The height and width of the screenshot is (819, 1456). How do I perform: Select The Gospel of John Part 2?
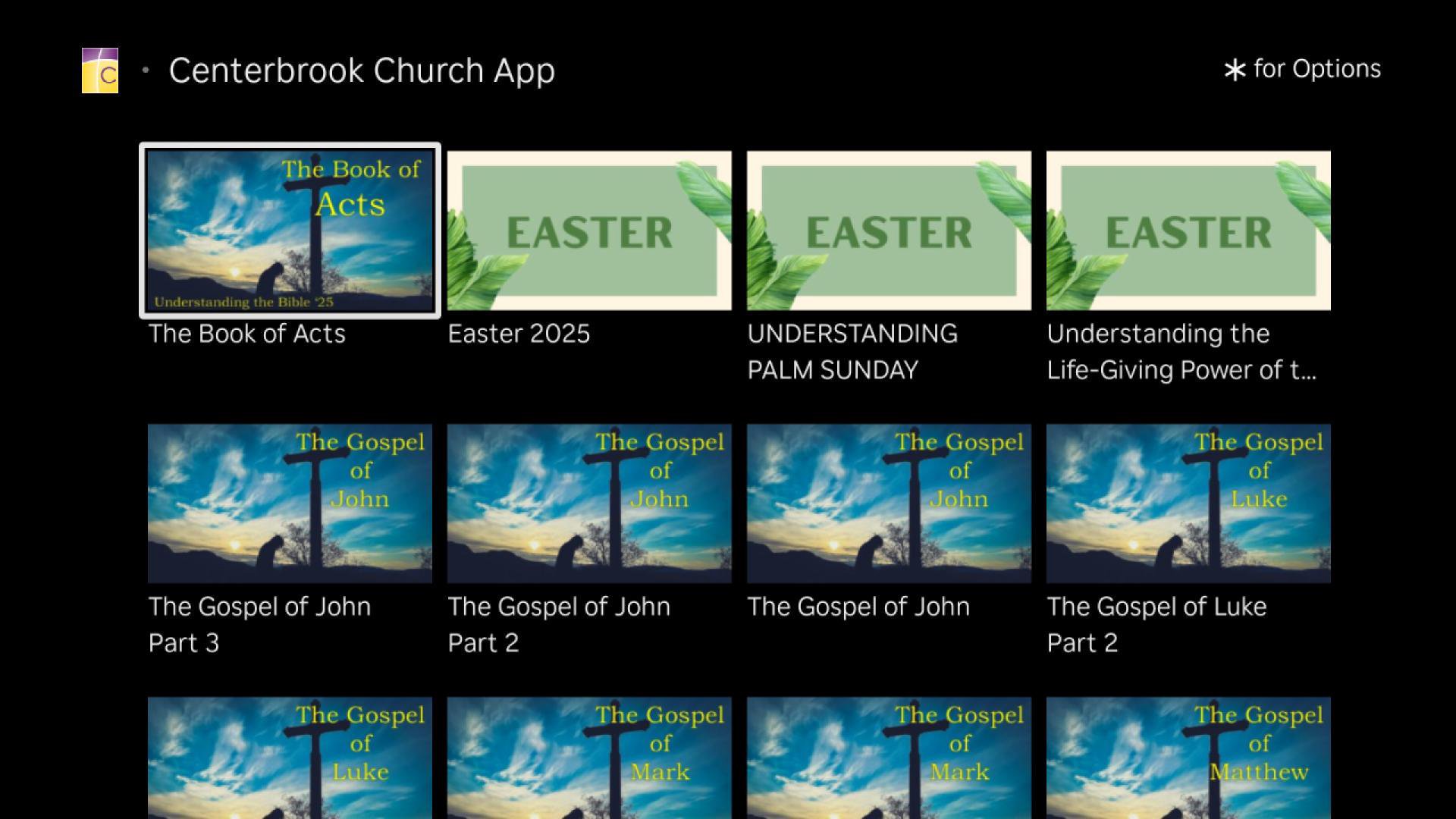[589, 504]
